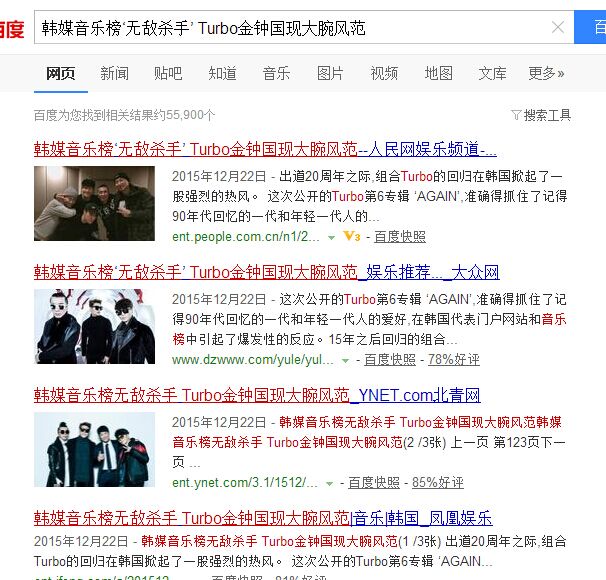606x580 pixels.
Task: Switch to the 地图 tab
Action: point(438,73)
